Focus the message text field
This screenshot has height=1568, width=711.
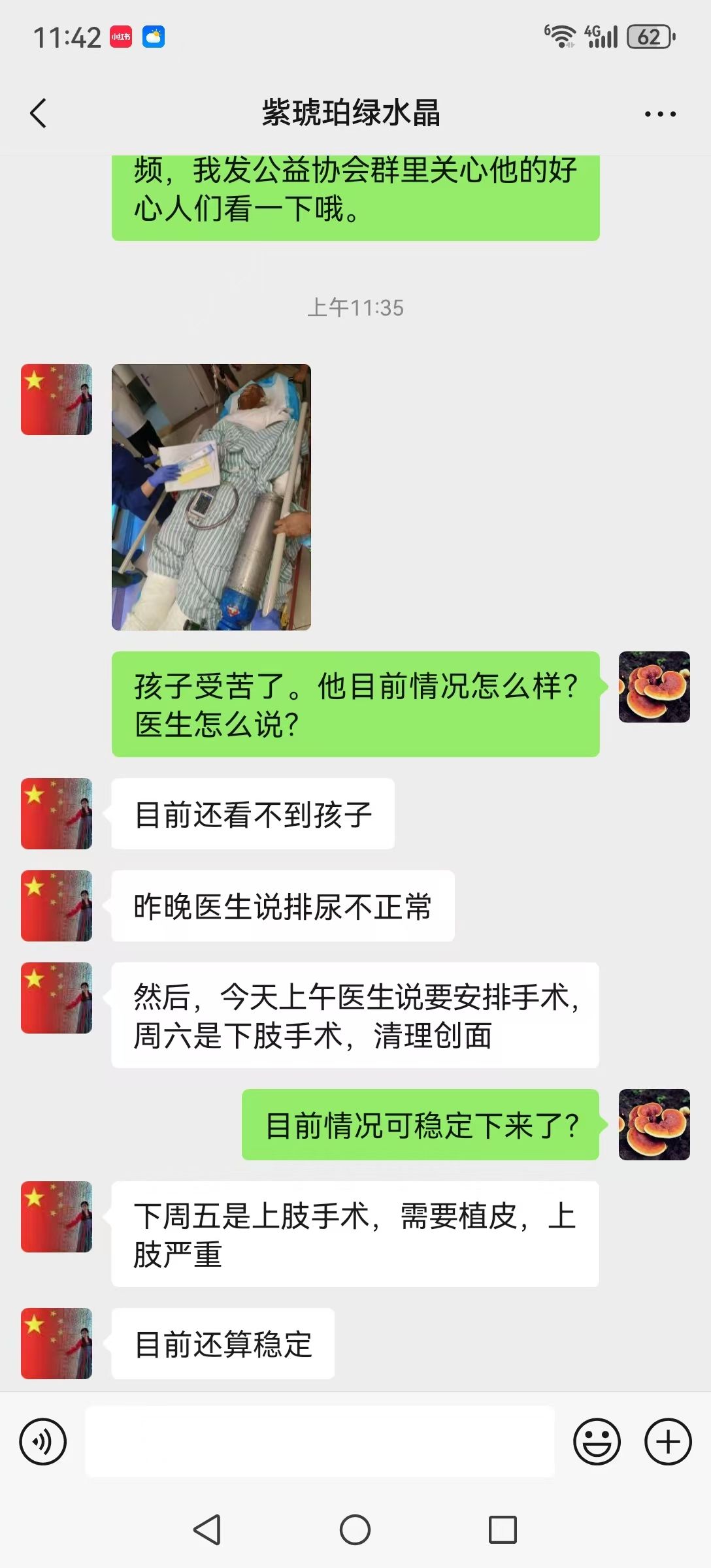[x=320, y=1441]
